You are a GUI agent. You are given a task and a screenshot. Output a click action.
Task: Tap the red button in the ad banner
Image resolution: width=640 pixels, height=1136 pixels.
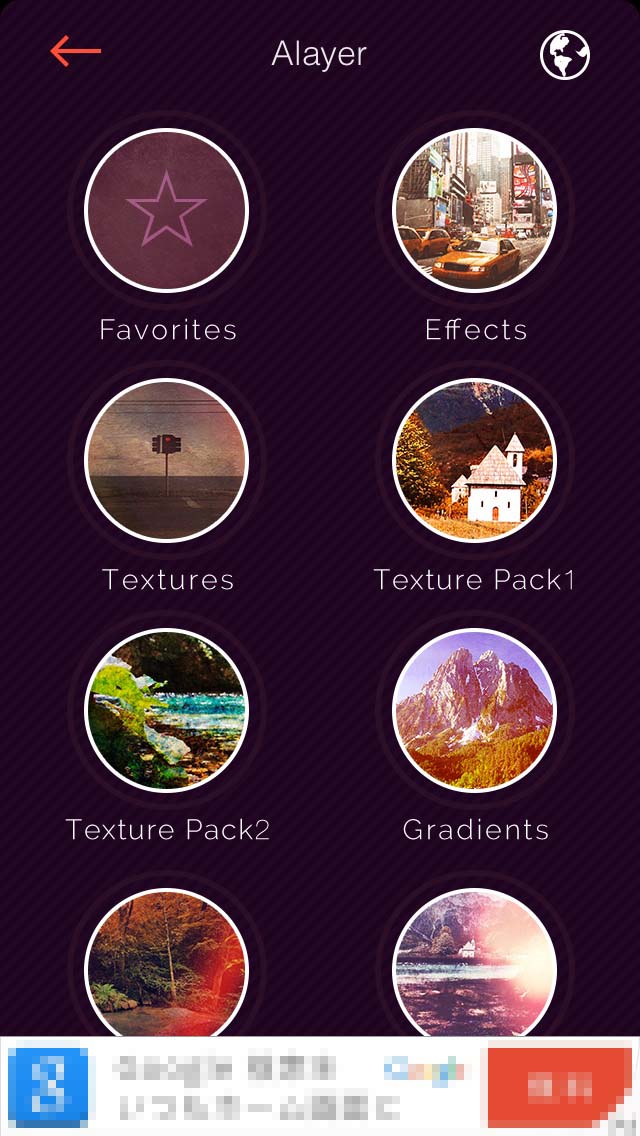click(560, 1086)
